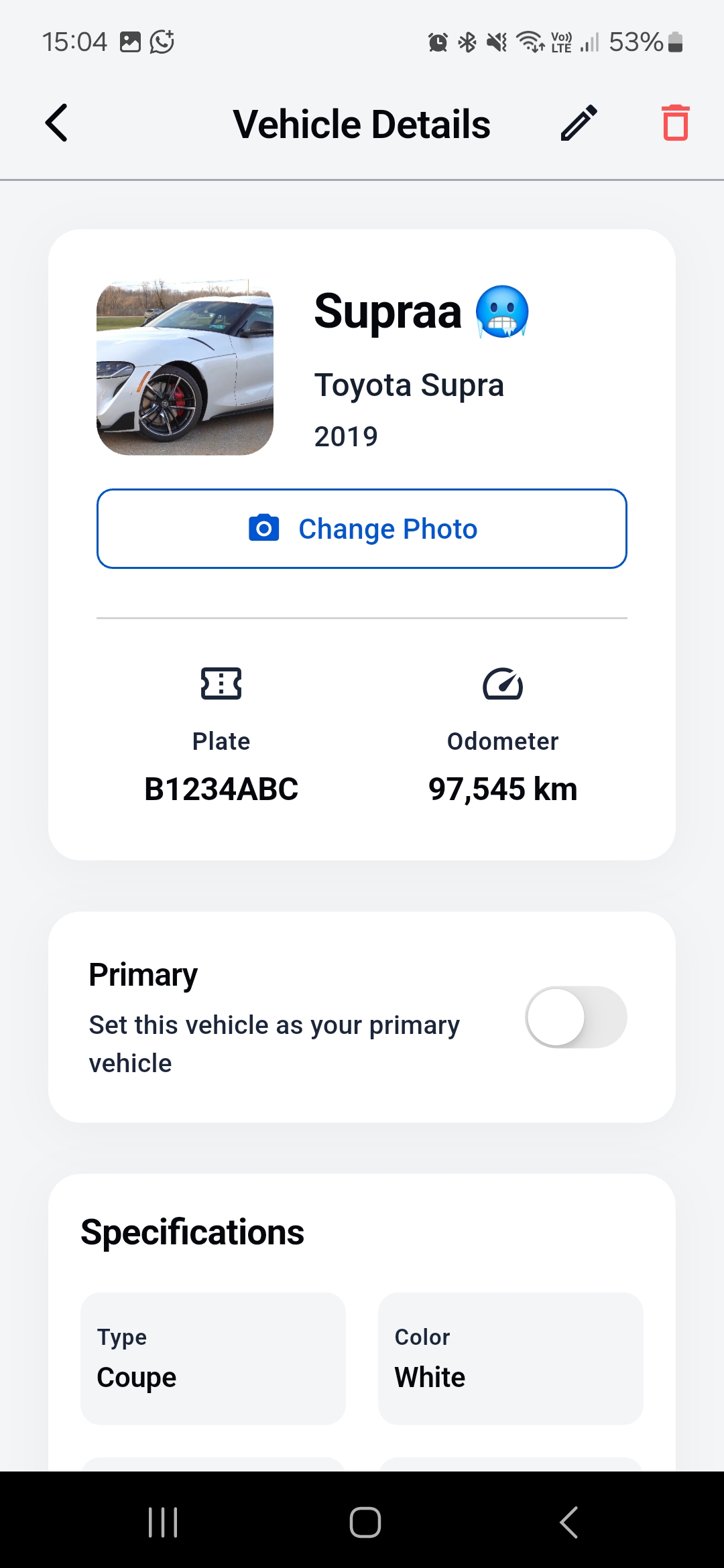Click the odometer reading 97,545 km
724x1568 pixels.
tap(503, 789)
